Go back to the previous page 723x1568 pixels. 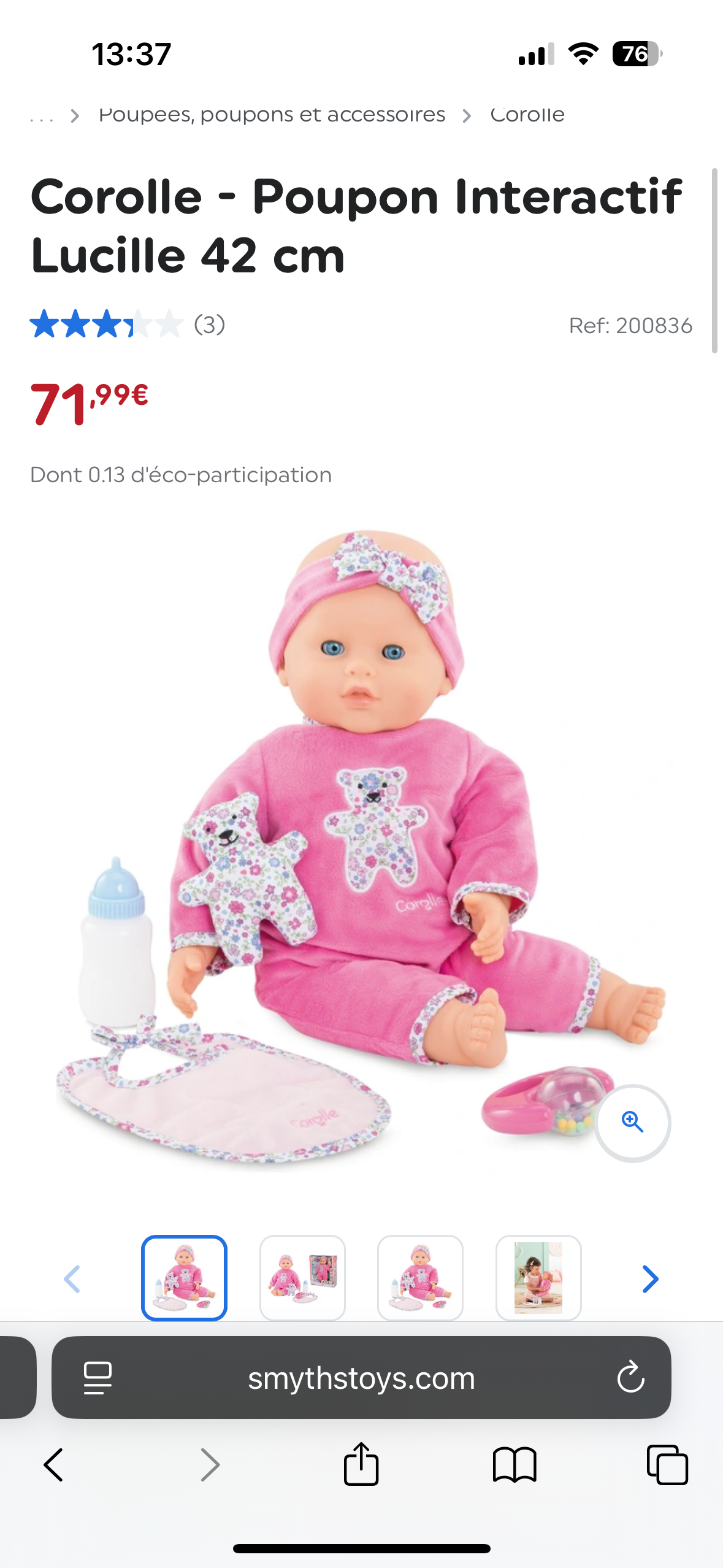pyautogui.click(x=53, y=1465)
